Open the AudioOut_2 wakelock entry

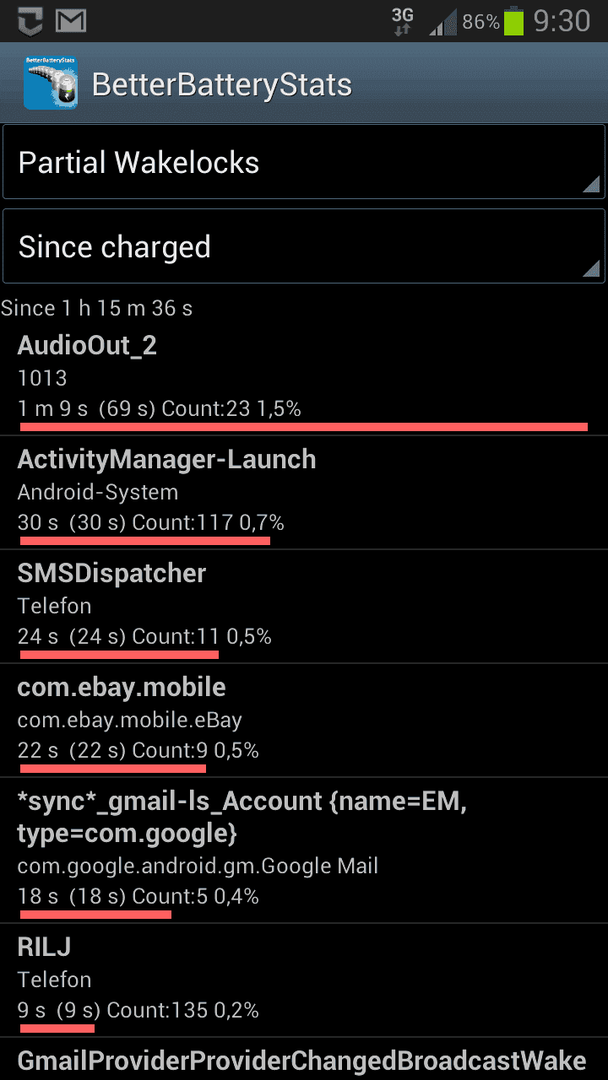[x=304, y=380]
